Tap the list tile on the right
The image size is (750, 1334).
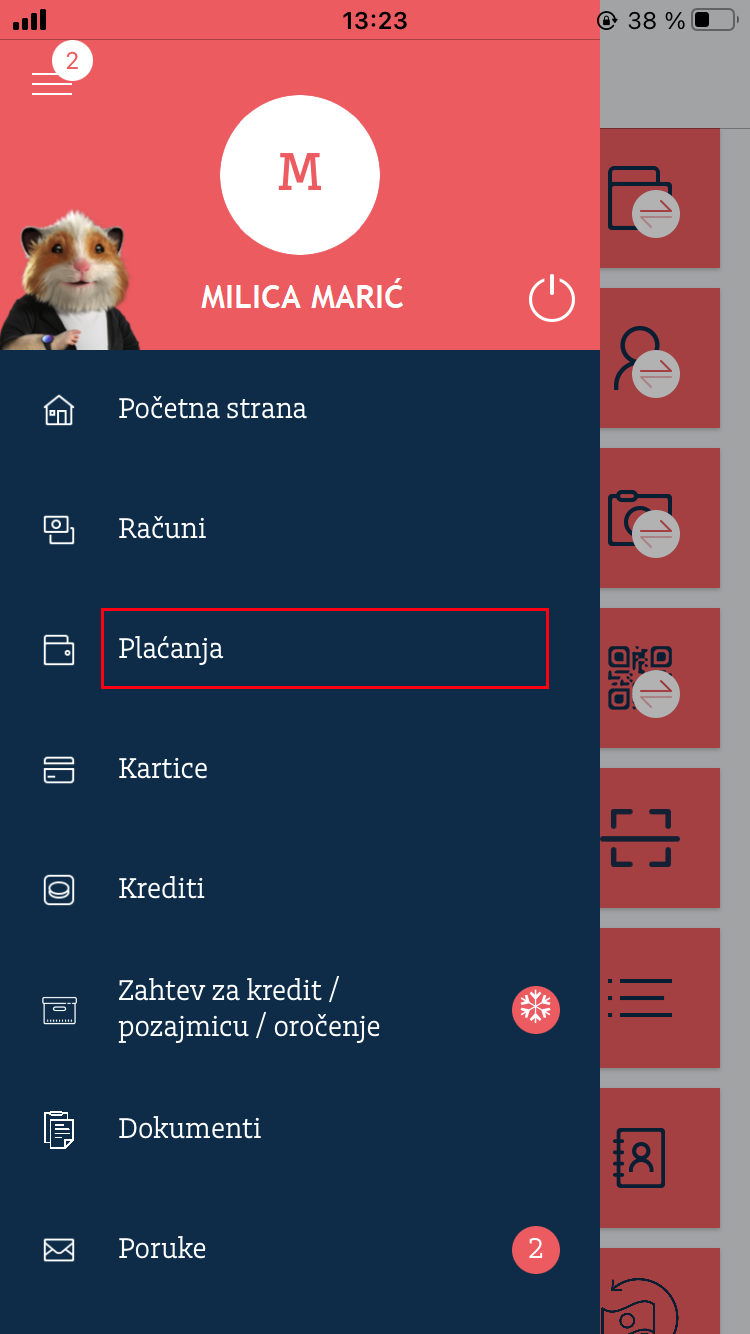660,998
